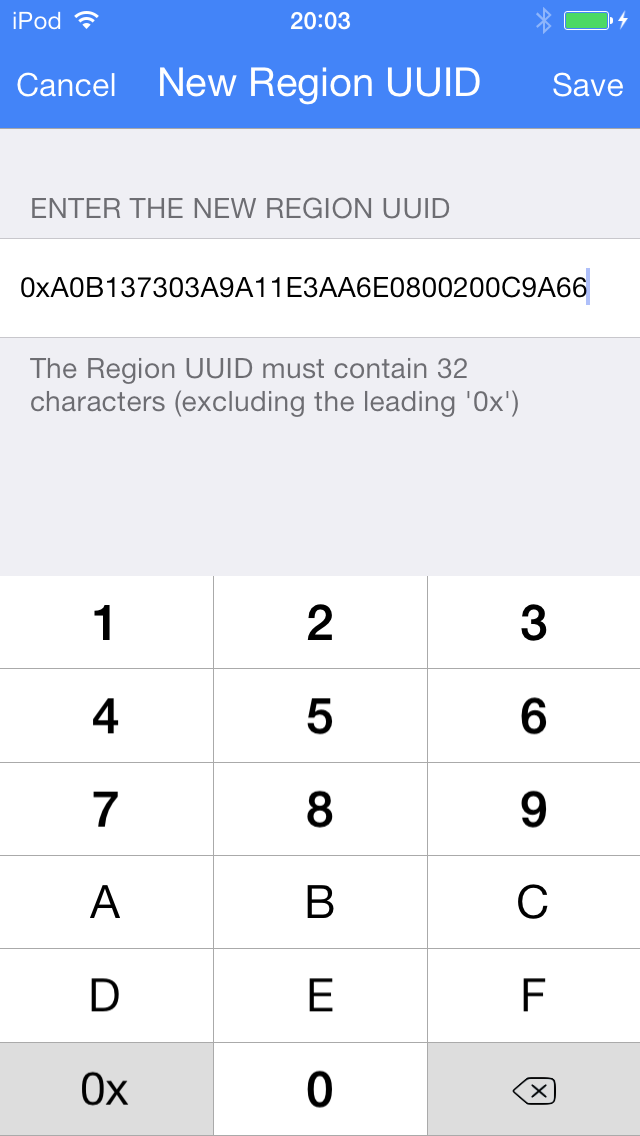This screenshot has width=640, height=1136.
Task: Cancel the new Region UUID entry
Action: 66,85
